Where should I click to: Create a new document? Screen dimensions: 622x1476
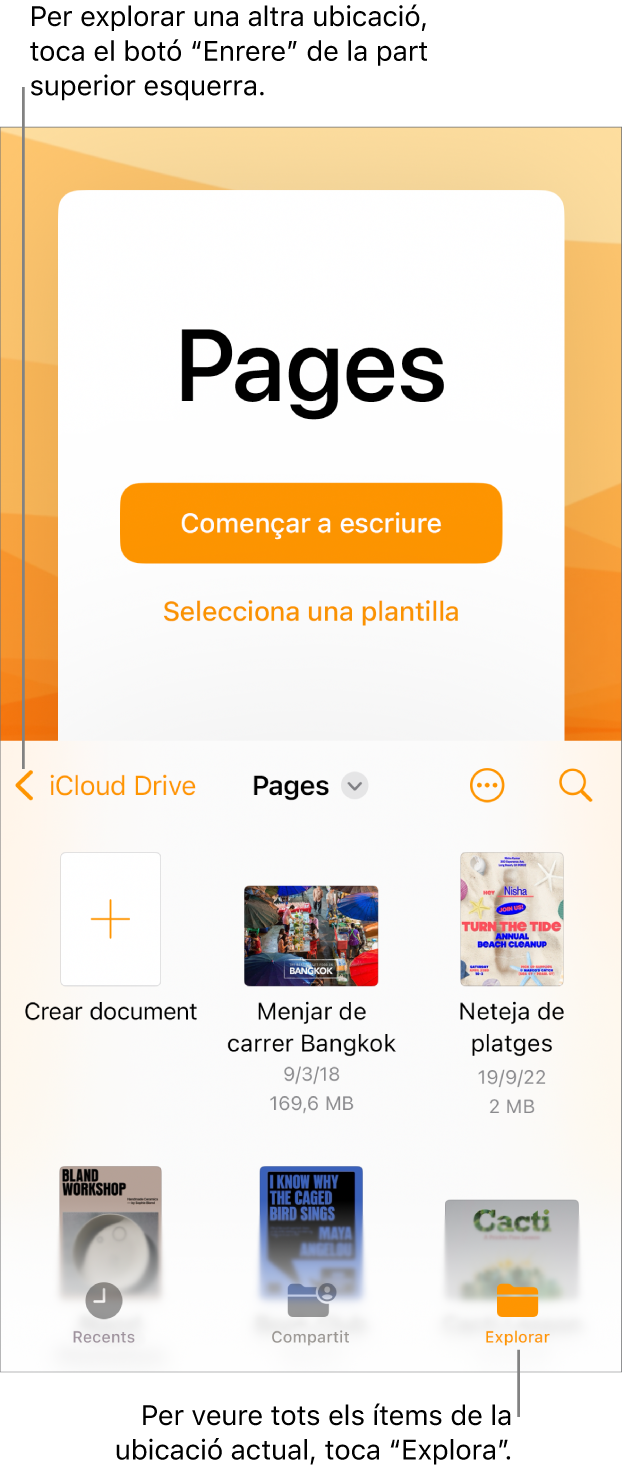point(110,919)
